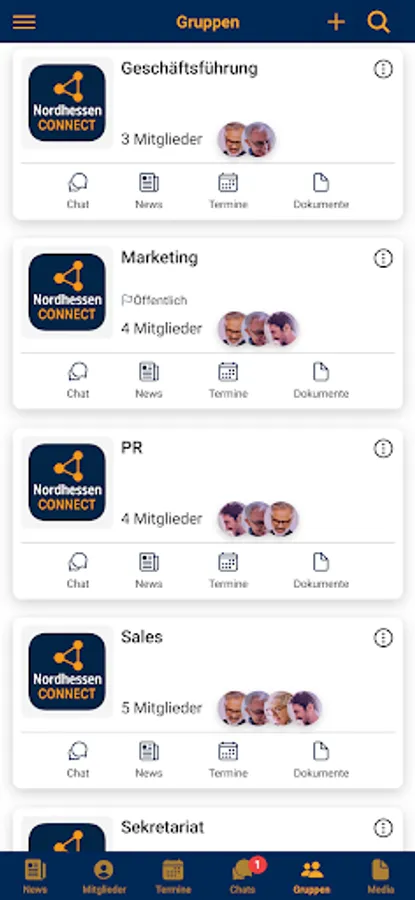Screen dimensions: 415x900
Task: Show Termine of the Marketing group
Action: coord(228,381)
